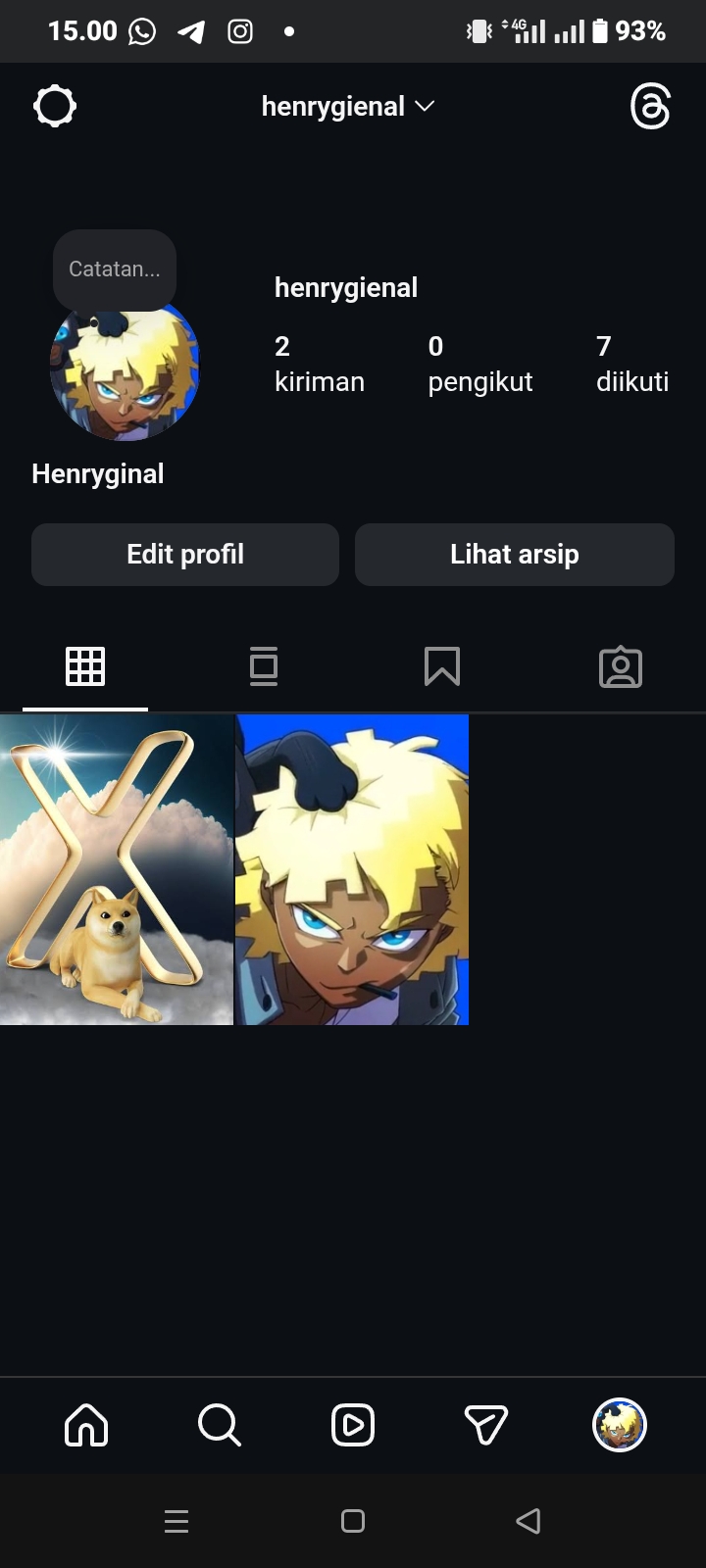Add a note via the Catatan bubble
The width and height of the screenshot is (706, 1568).
(x=115, y=269)
